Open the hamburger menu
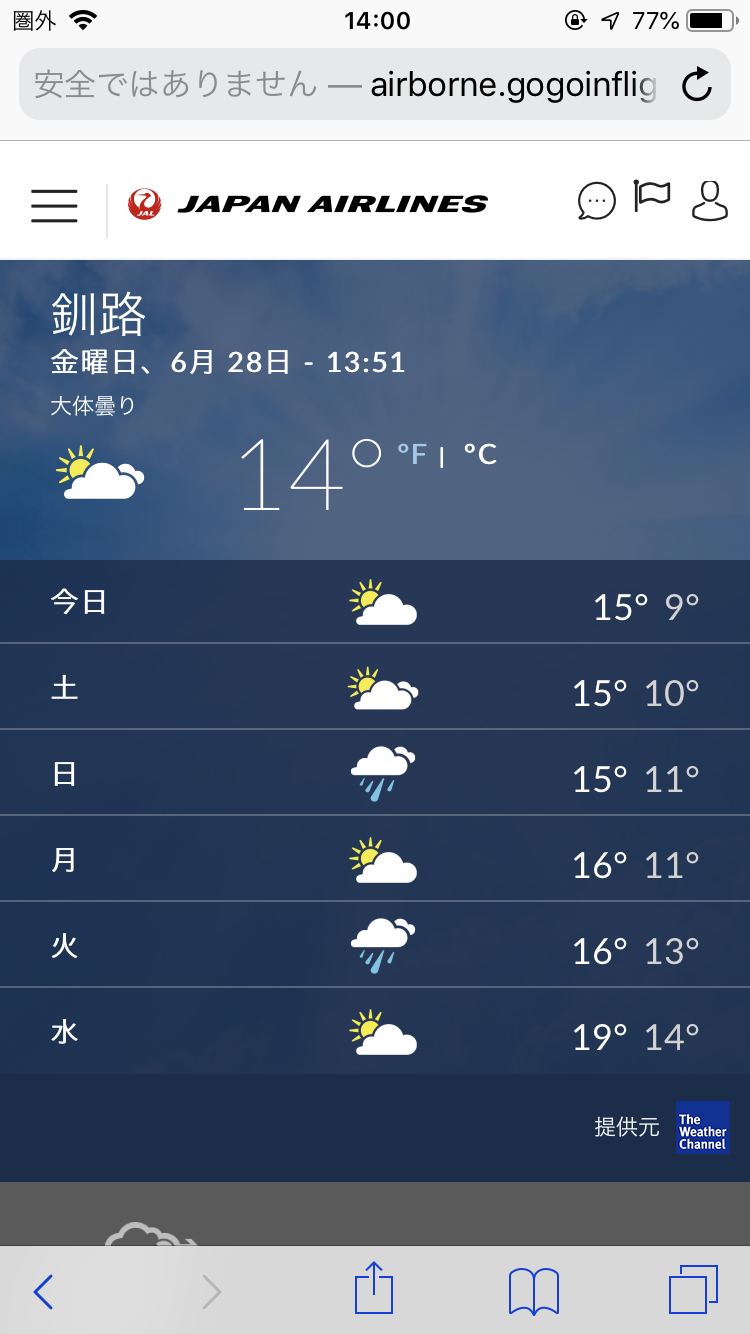This screenshot has height=1334, width=750. [x=54, y=204]
